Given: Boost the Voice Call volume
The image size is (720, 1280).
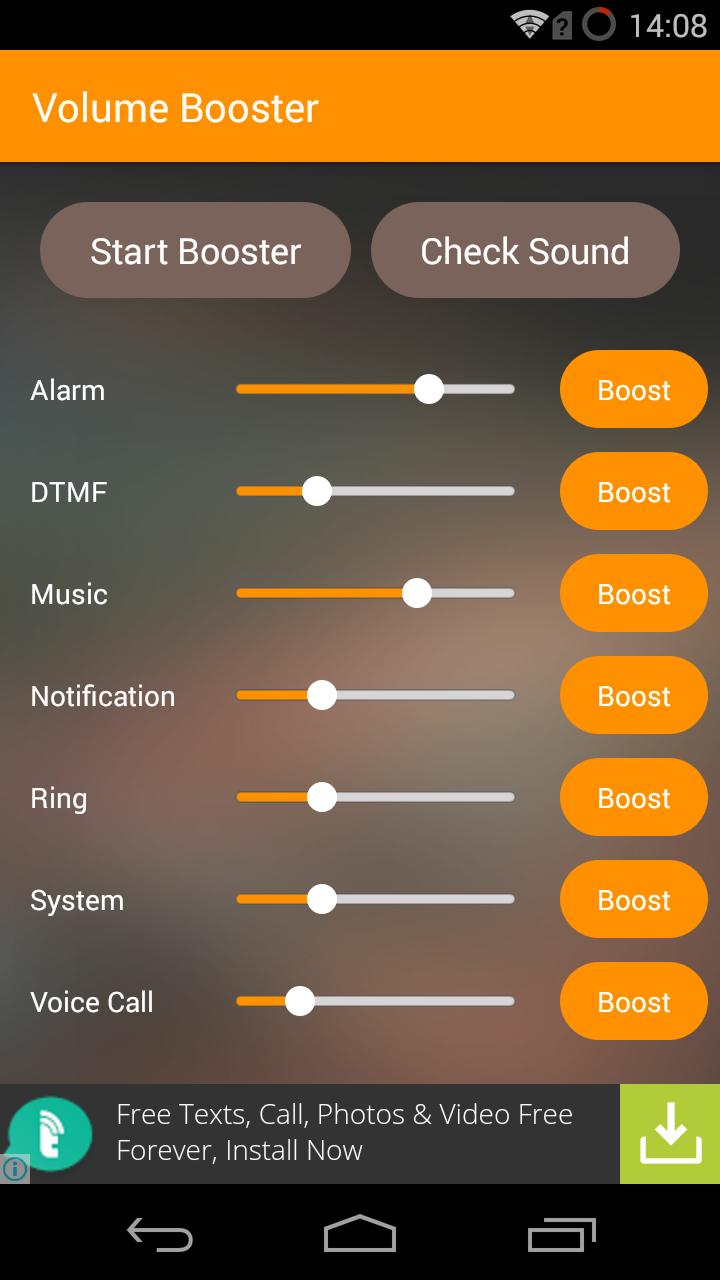Looking at the screenshot, I should [633, 1001].
